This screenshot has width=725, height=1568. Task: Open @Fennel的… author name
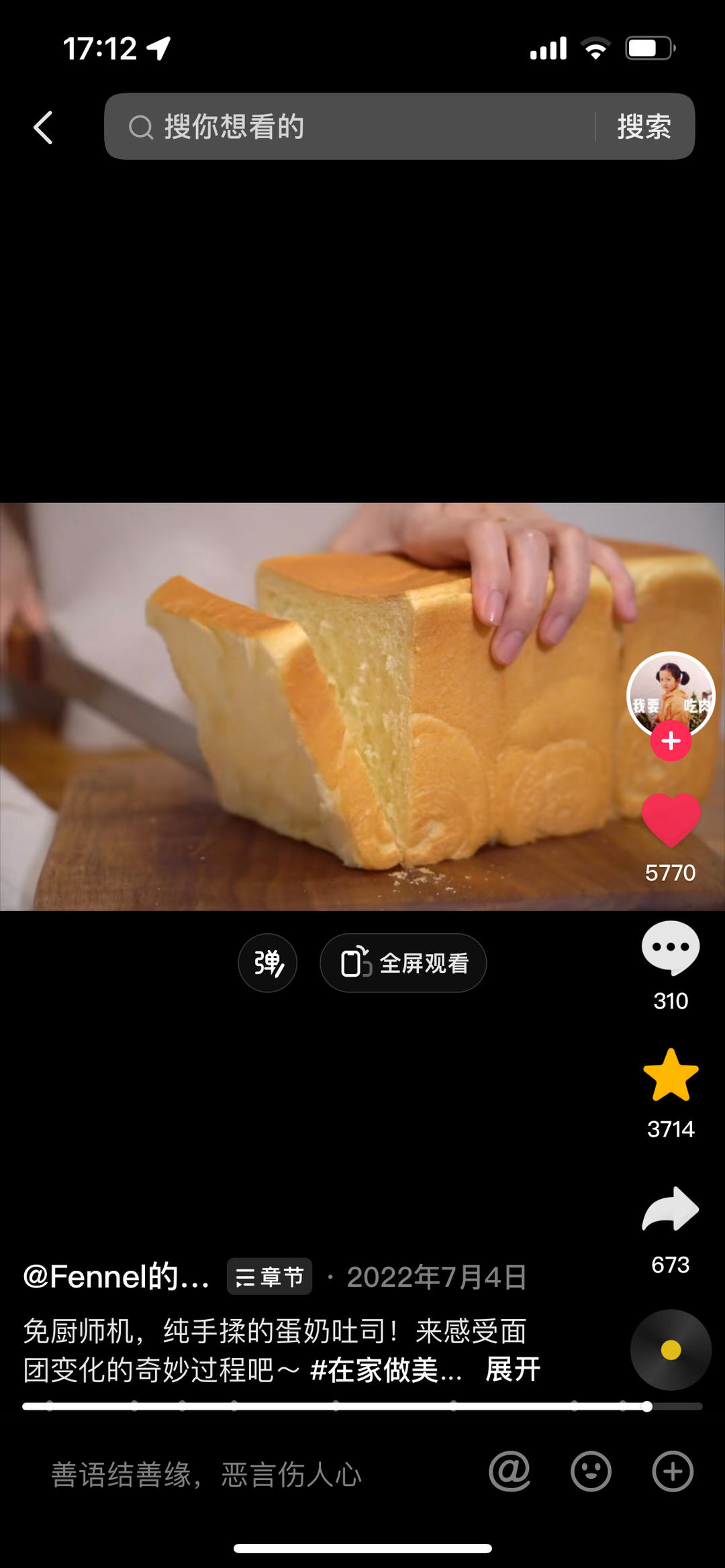pos(116,1276)
